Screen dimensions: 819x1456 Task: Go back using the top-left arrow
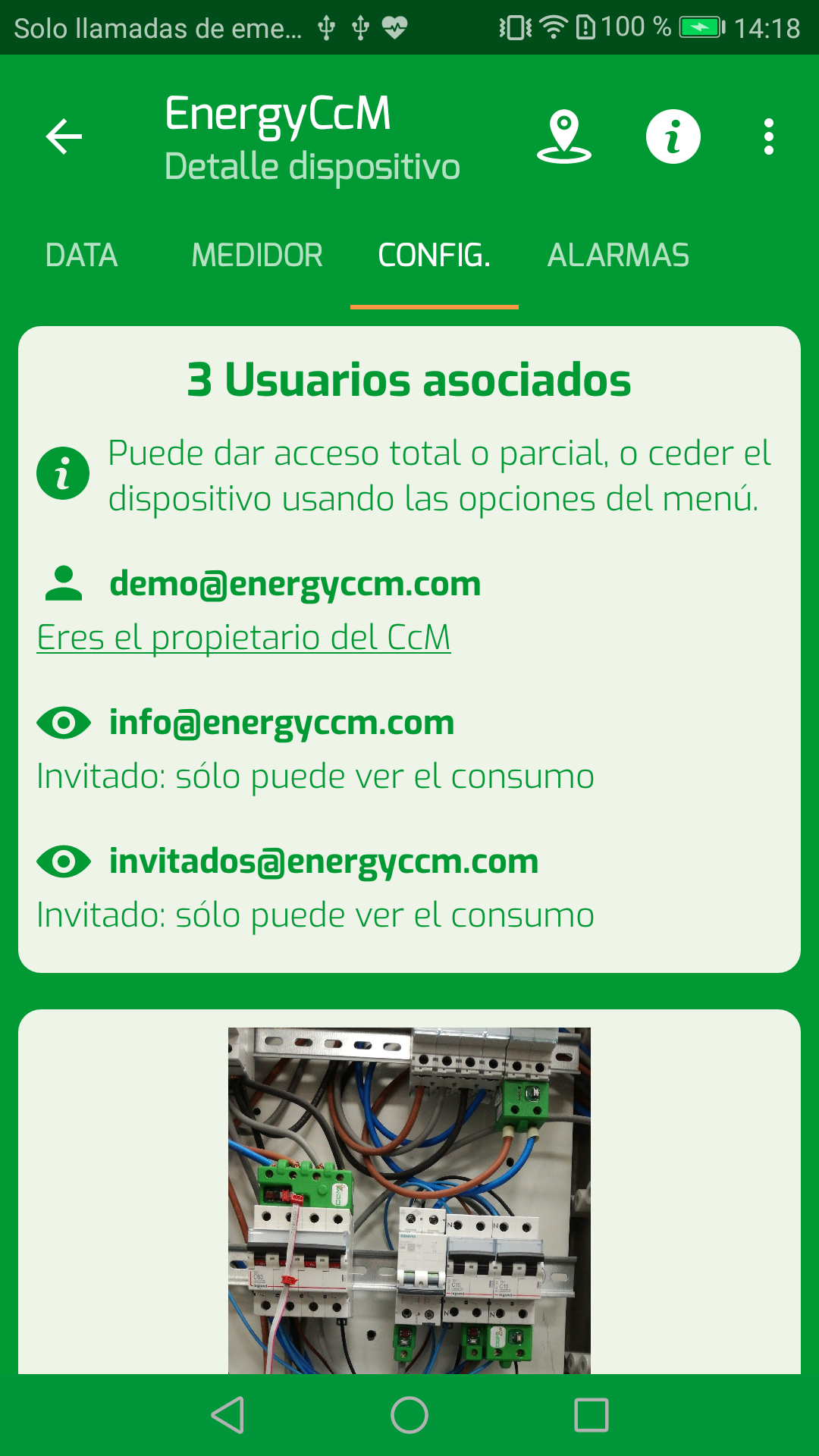click(x=64, y=137)
